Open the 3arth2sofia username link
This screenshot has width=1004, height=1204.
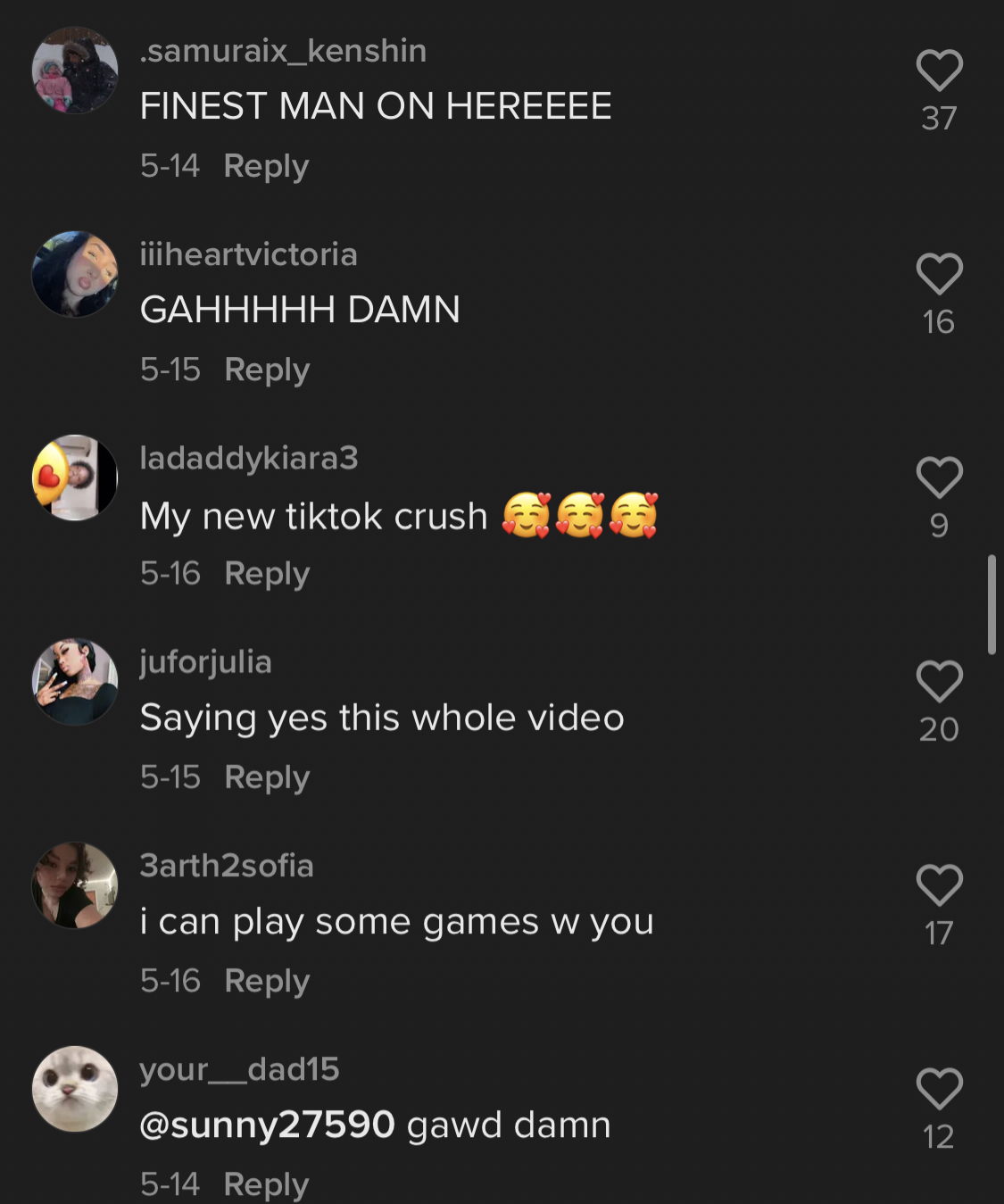click(227, 866)
